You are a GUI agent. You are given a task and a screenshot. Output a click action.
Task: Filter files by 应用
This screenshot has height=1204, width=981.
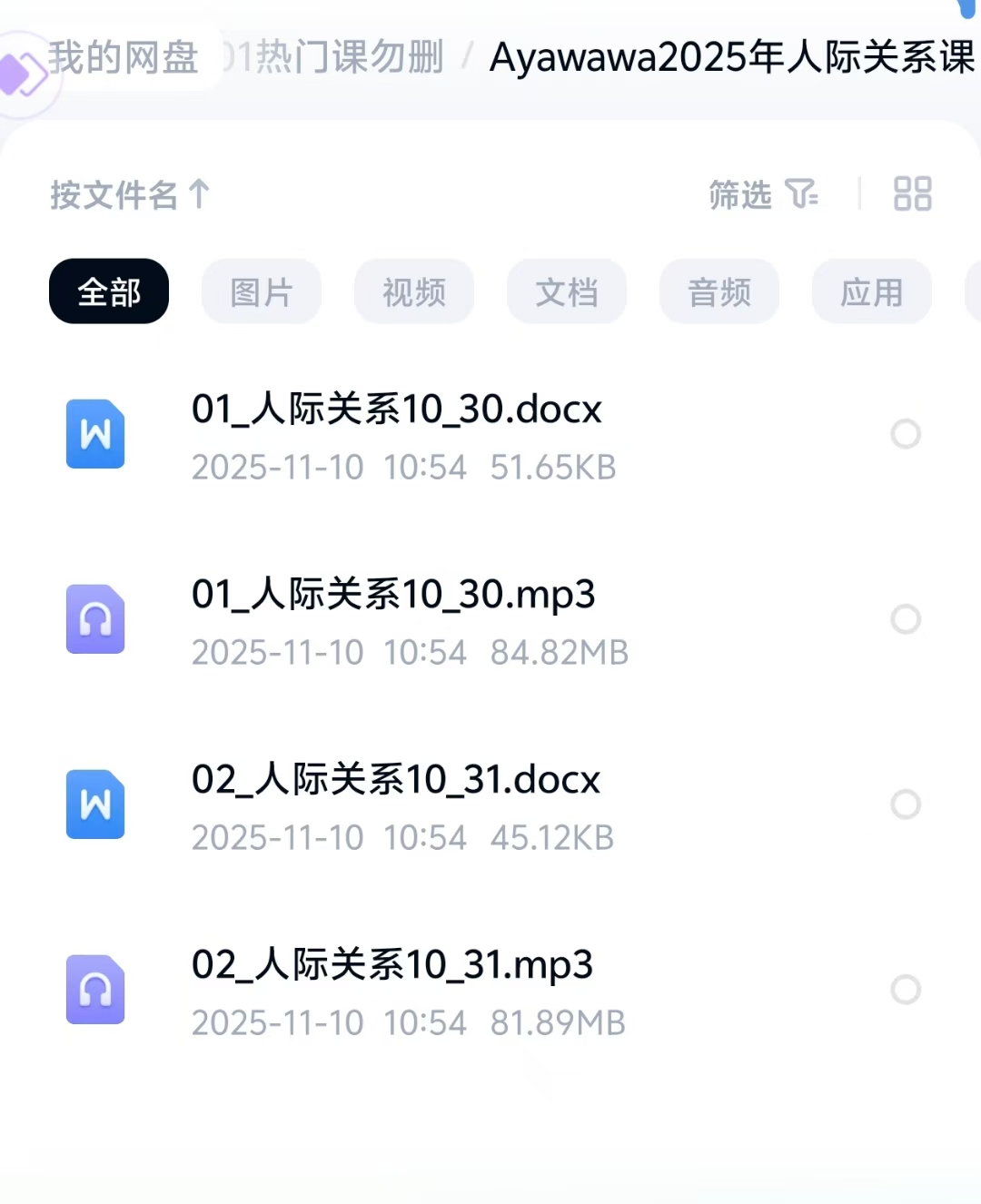872,291
